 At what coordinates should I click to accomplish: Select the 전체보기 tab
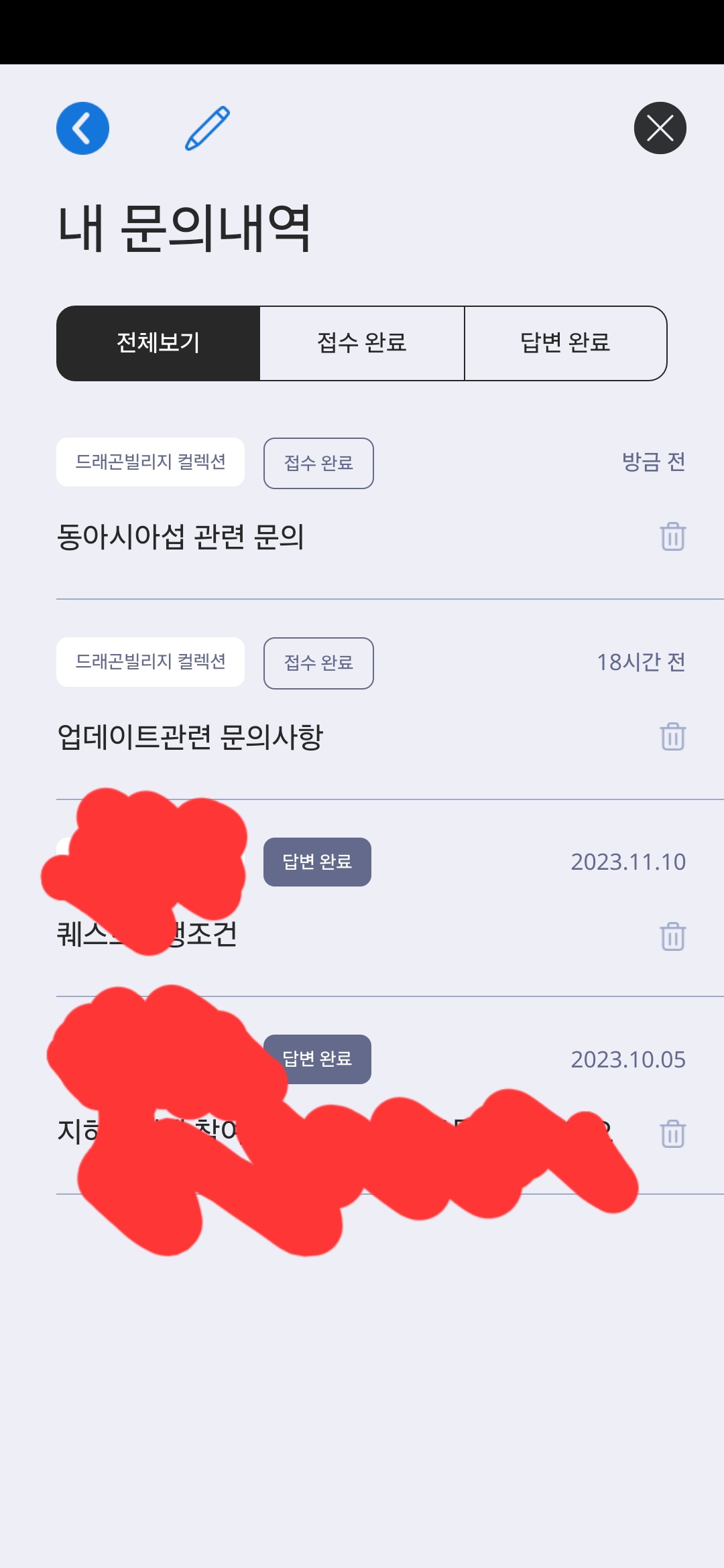coord(158,343)
